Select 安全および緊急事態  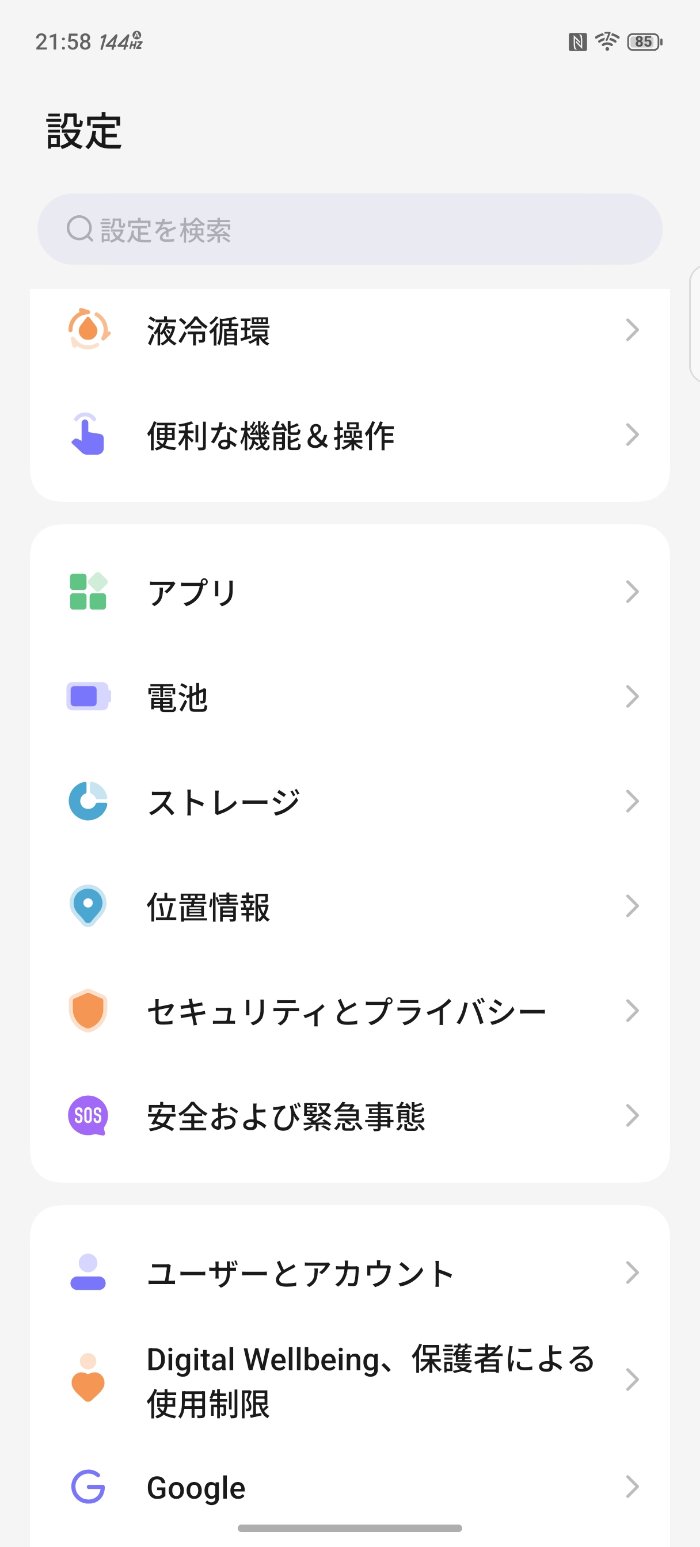pos(350,1116)
